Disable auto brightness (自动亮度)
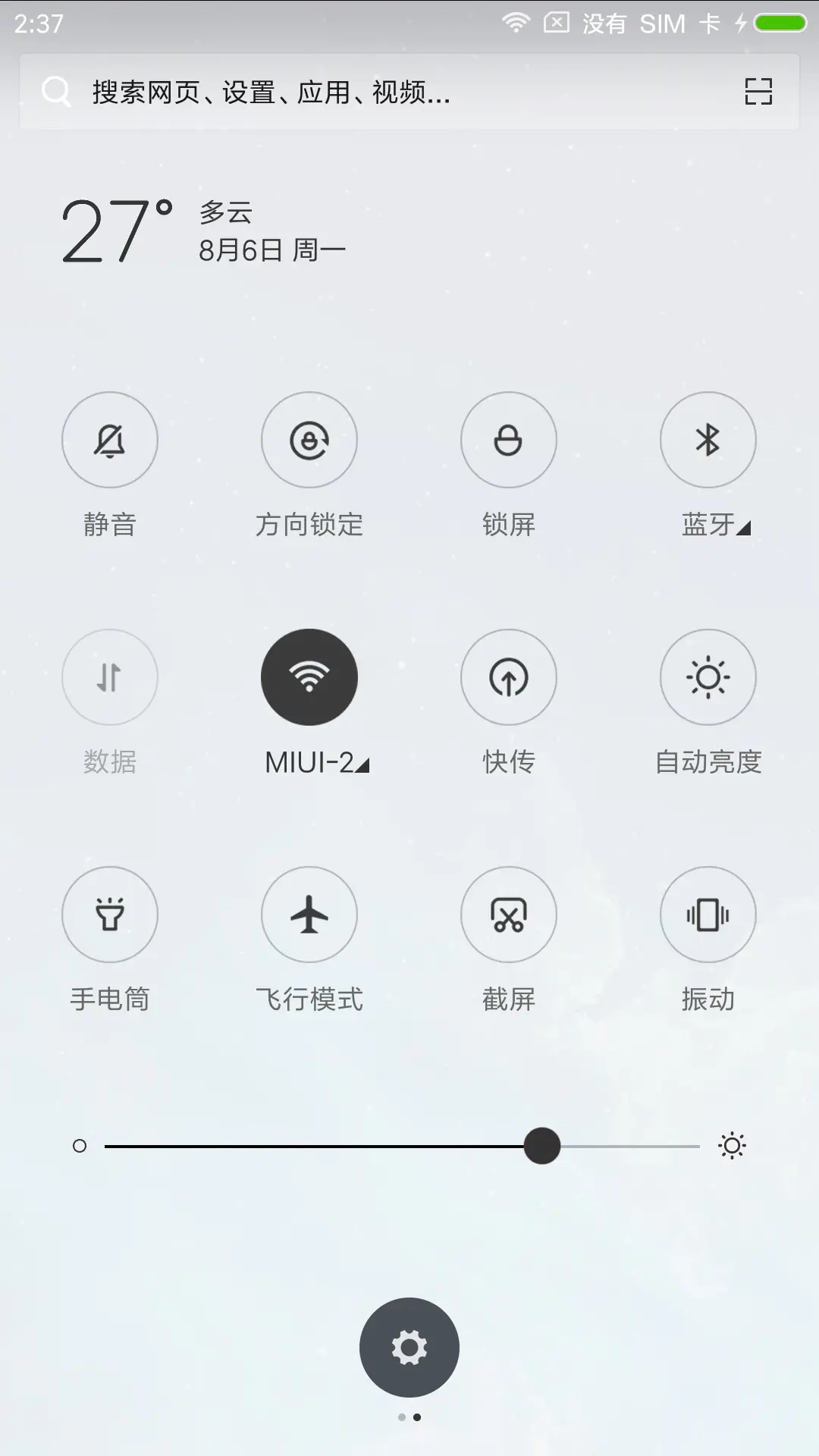Viewport: 819px width, 1456px height. [x=708, y=677]
